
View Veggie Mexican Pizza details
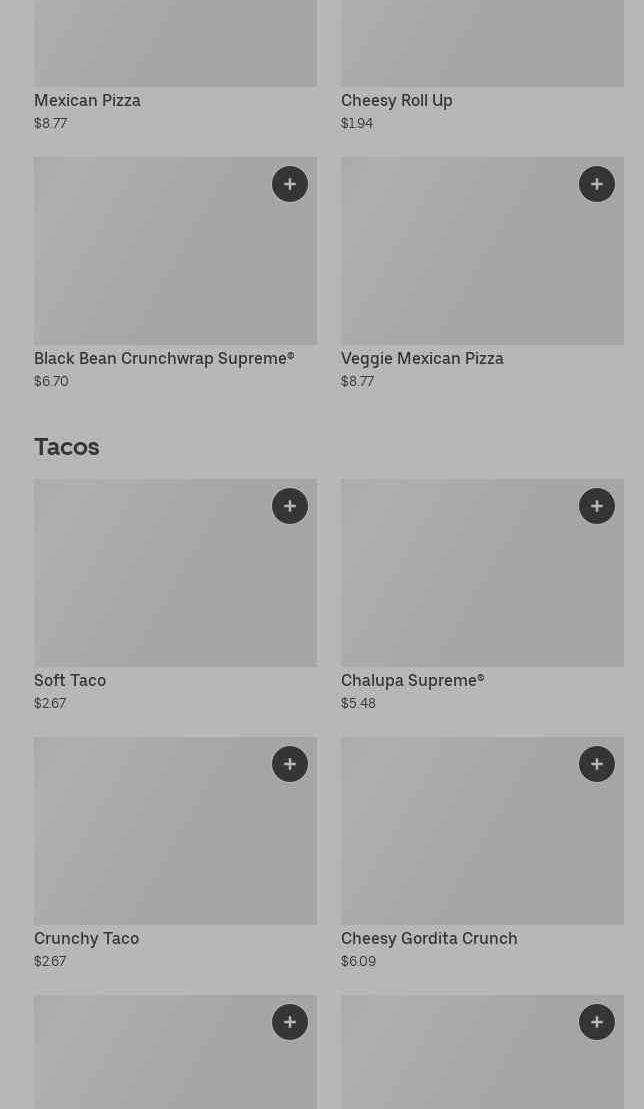[422, 358]
